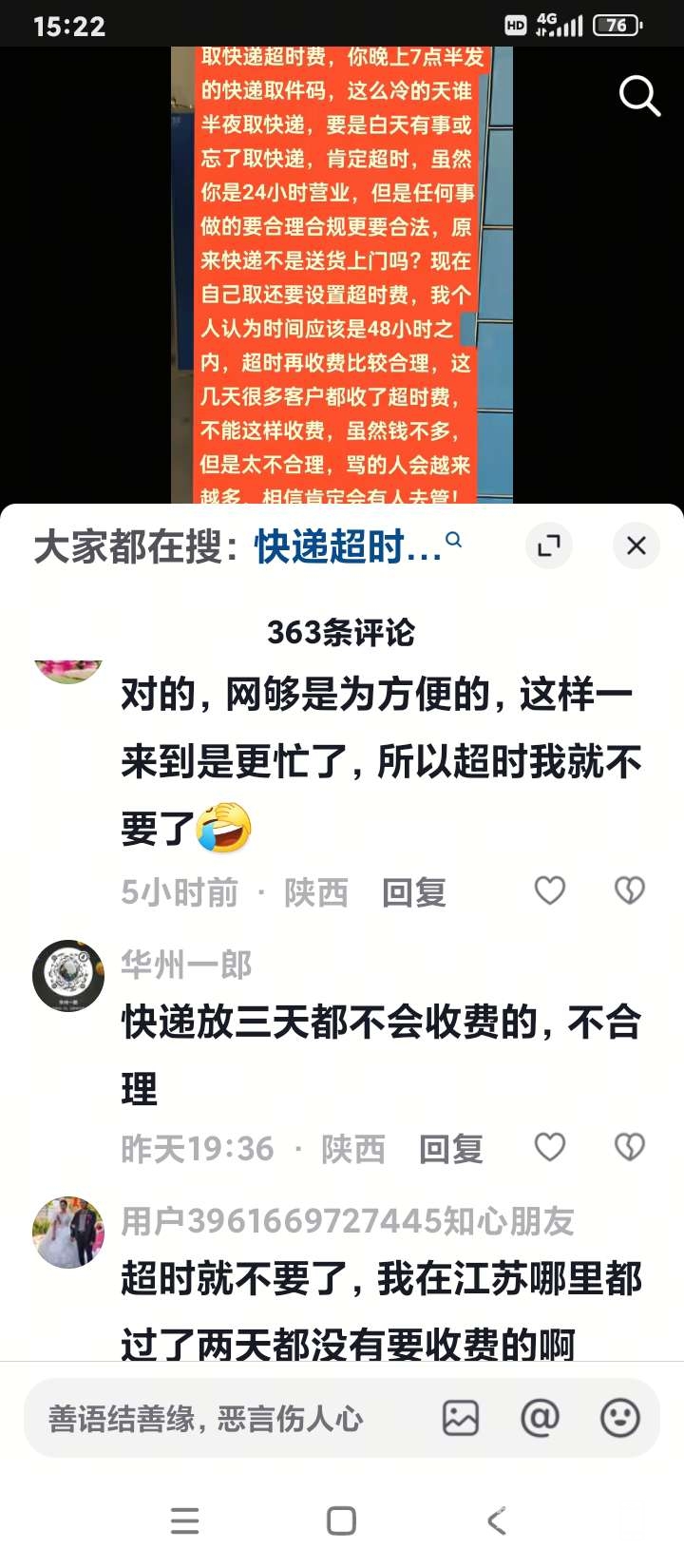Reply to 华州一郎's comment
This screenshot has height=1568, width=684.
click(450, 1149)
